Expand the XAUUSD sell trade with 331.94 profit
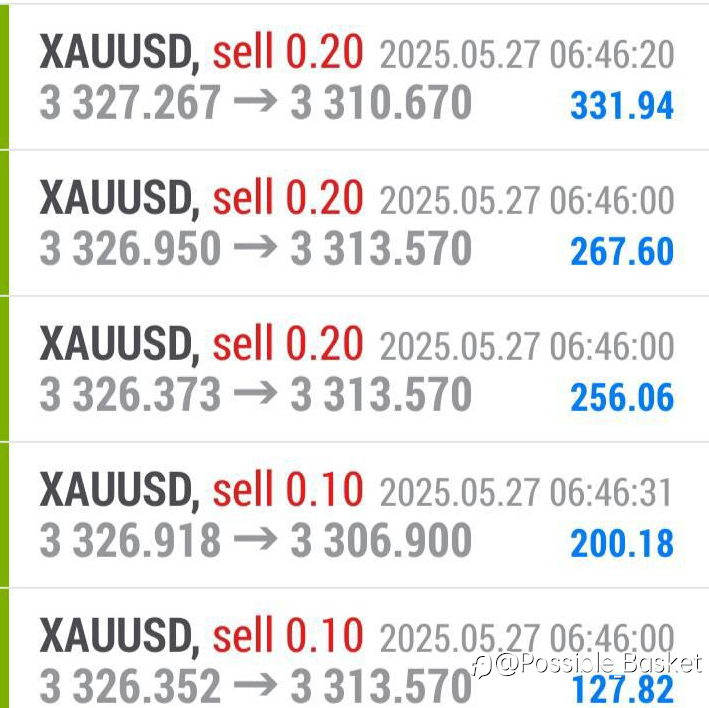The height and width of the screenshot is (708, 709). pos(355,78)
